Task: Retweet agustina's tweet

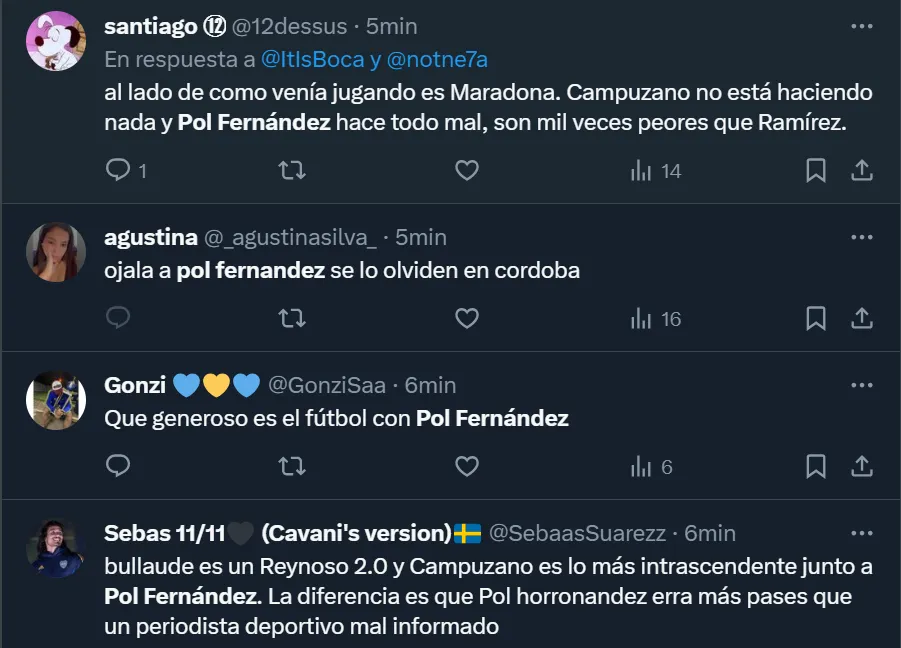Action: pos(291,319)
